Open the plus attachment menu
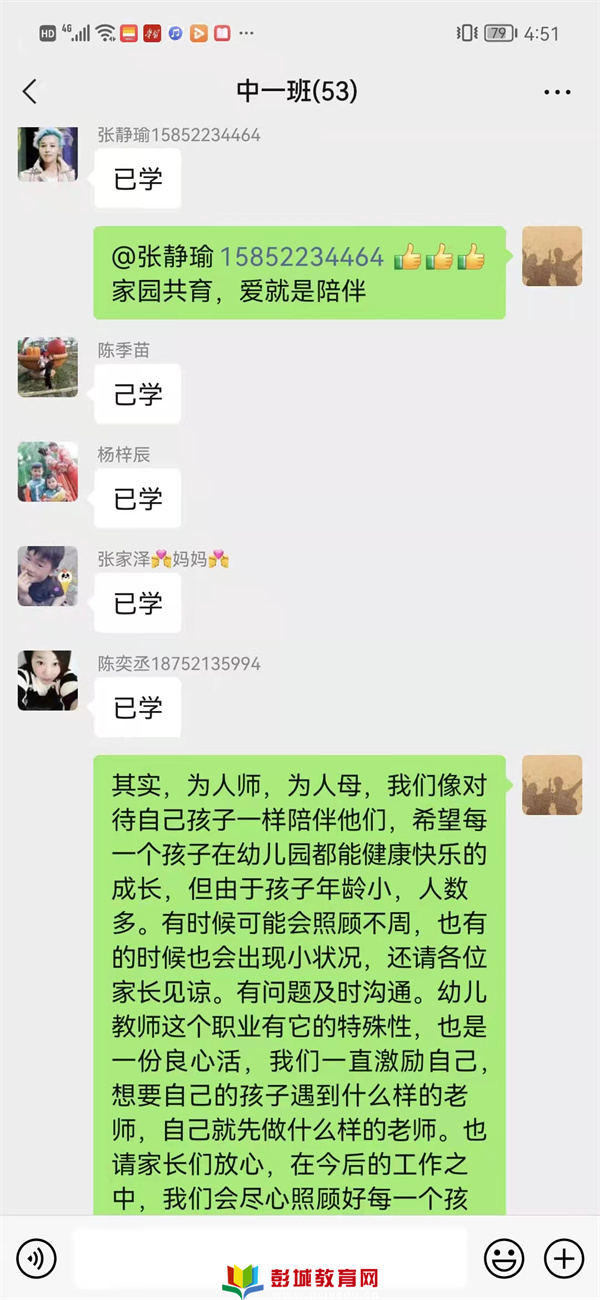This screenshot has width=600, height=1300. pos(563,1257)
